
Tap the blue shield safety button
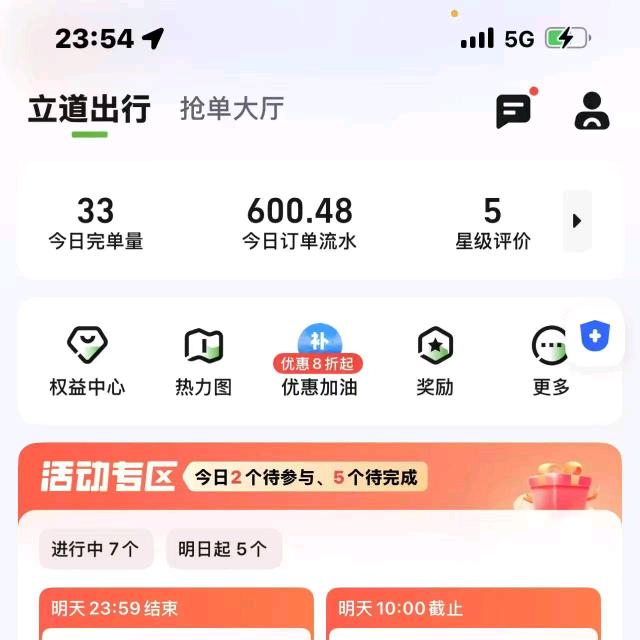point(595,337)
